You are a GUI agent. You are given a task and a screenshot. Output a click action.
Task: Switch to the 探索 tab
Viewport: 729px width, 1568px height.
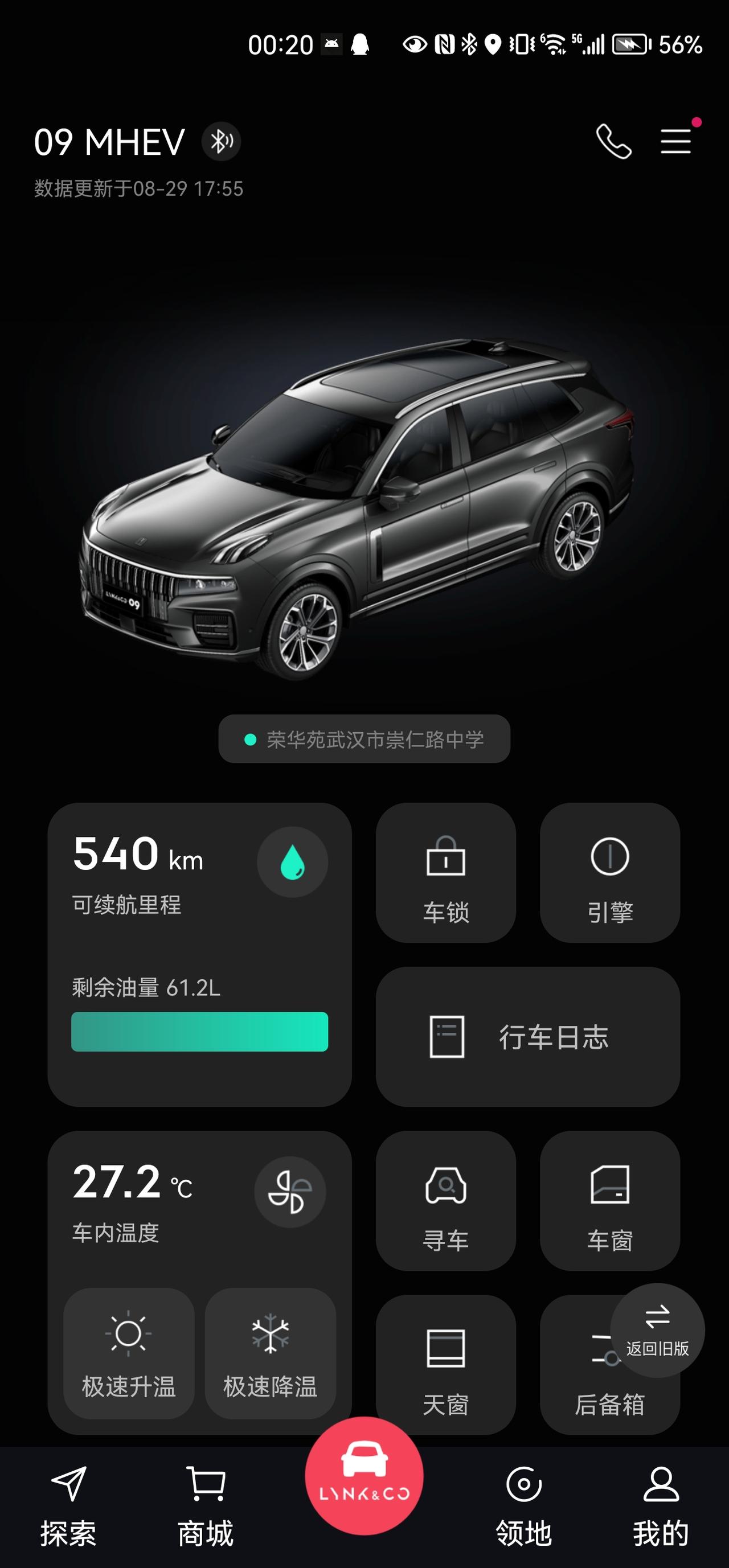[x=68, y=1507]
